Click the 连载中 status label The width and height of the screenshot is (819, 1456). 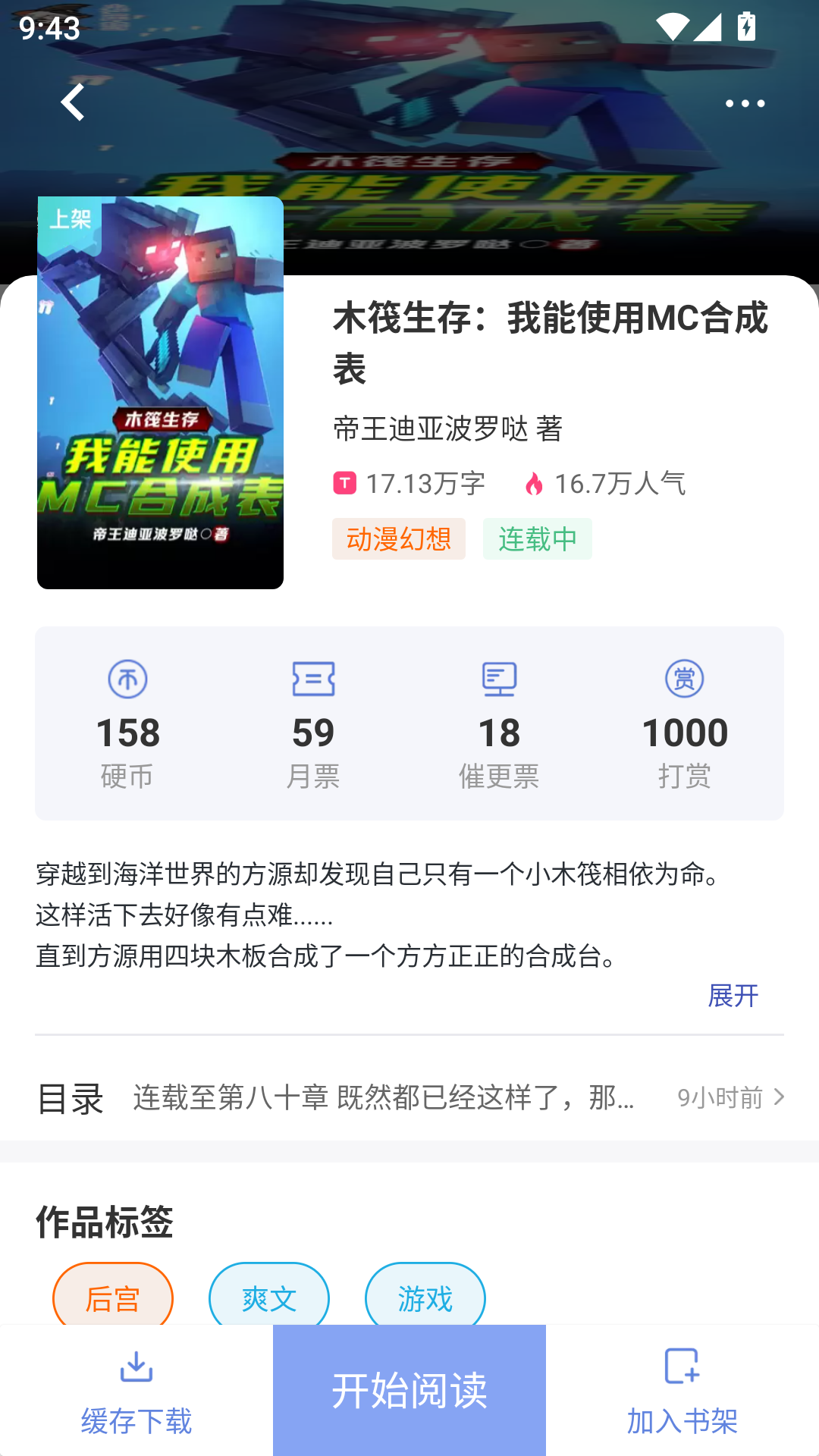(537, 538)
